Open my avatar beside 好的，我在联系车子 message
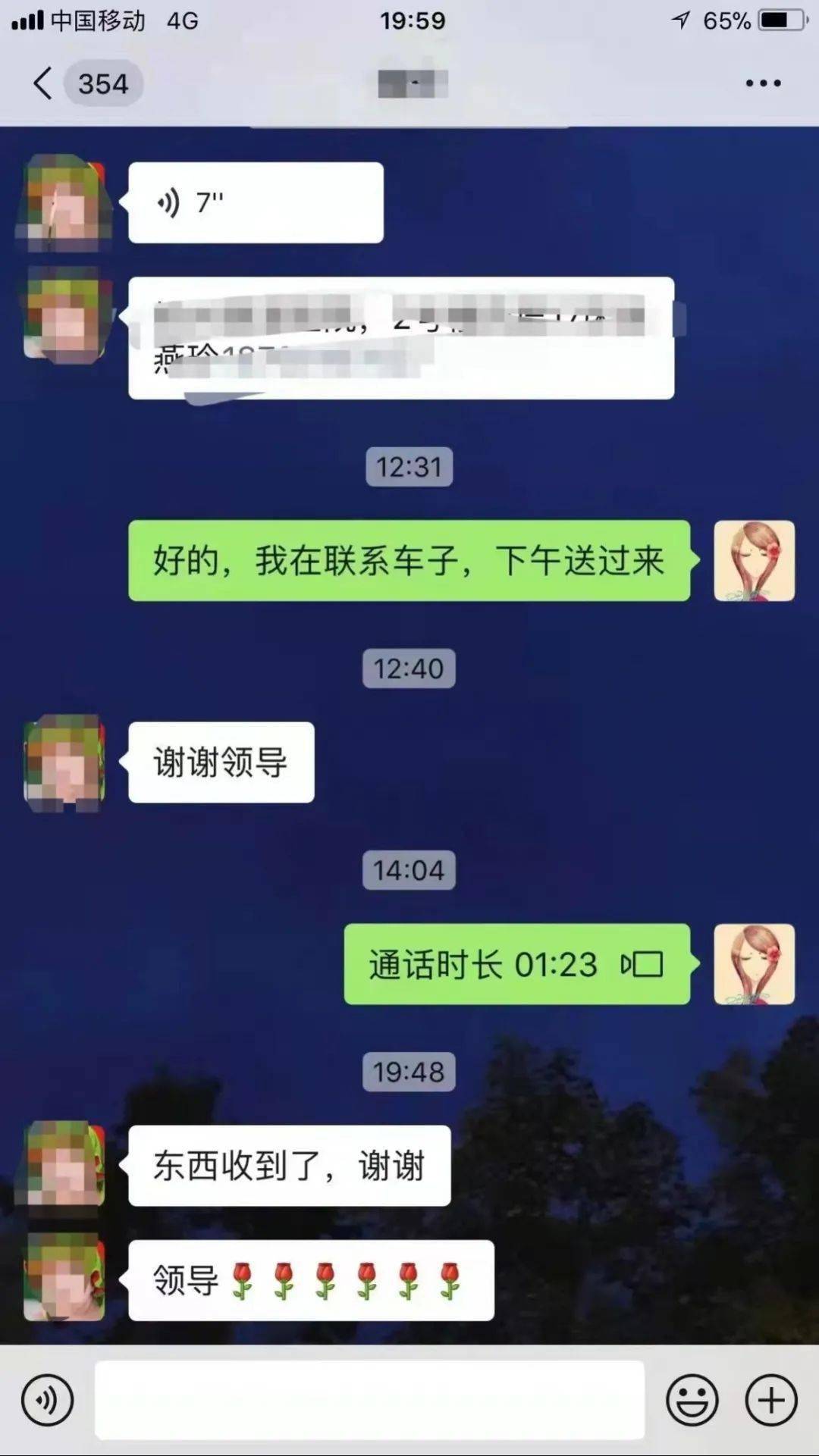This screenshot has width=819, height=1456. (755, 561)
